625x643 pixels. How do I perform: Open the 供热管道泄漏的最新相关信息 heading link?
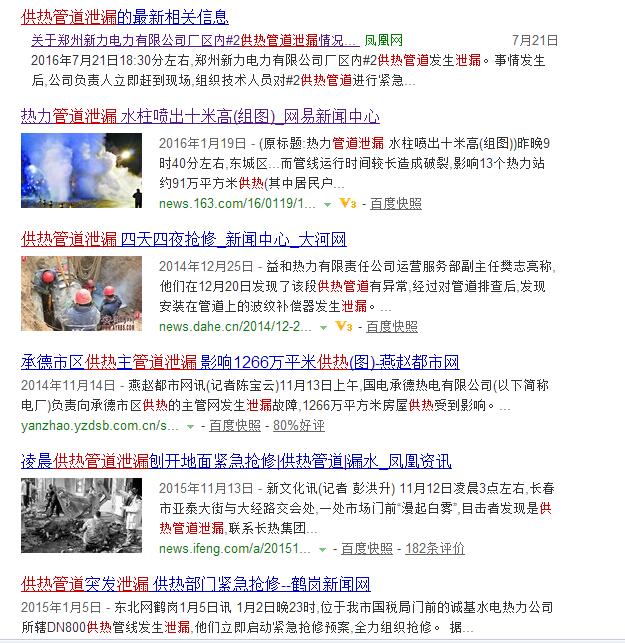(x=125, y=17)
